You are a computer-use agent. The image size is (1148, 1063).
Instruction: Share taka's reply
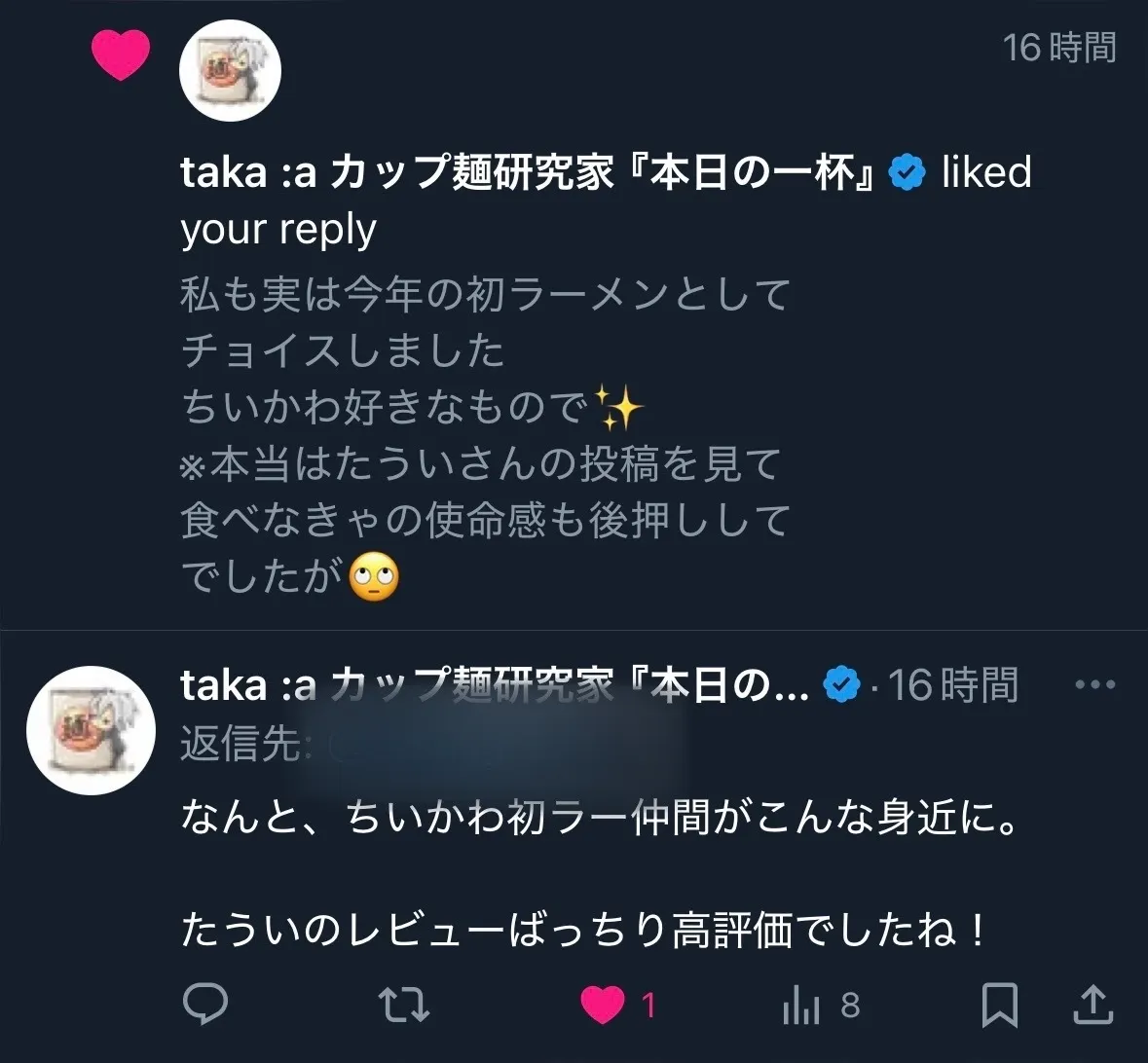1092,1004
